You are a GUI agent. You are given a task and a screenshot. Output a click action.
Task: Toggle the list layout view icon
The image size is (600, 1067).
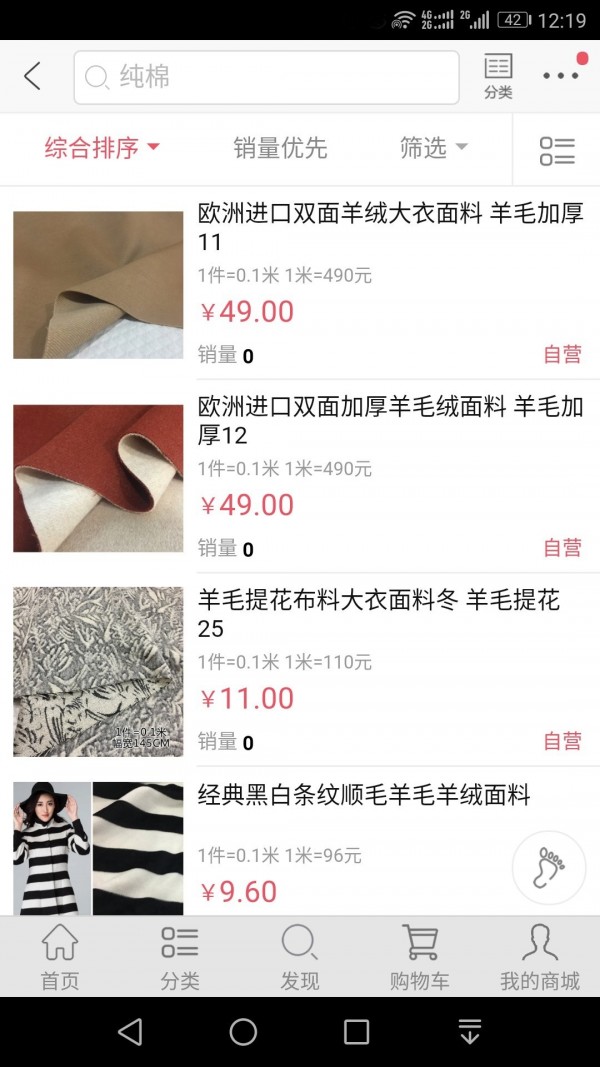point(557,150)
